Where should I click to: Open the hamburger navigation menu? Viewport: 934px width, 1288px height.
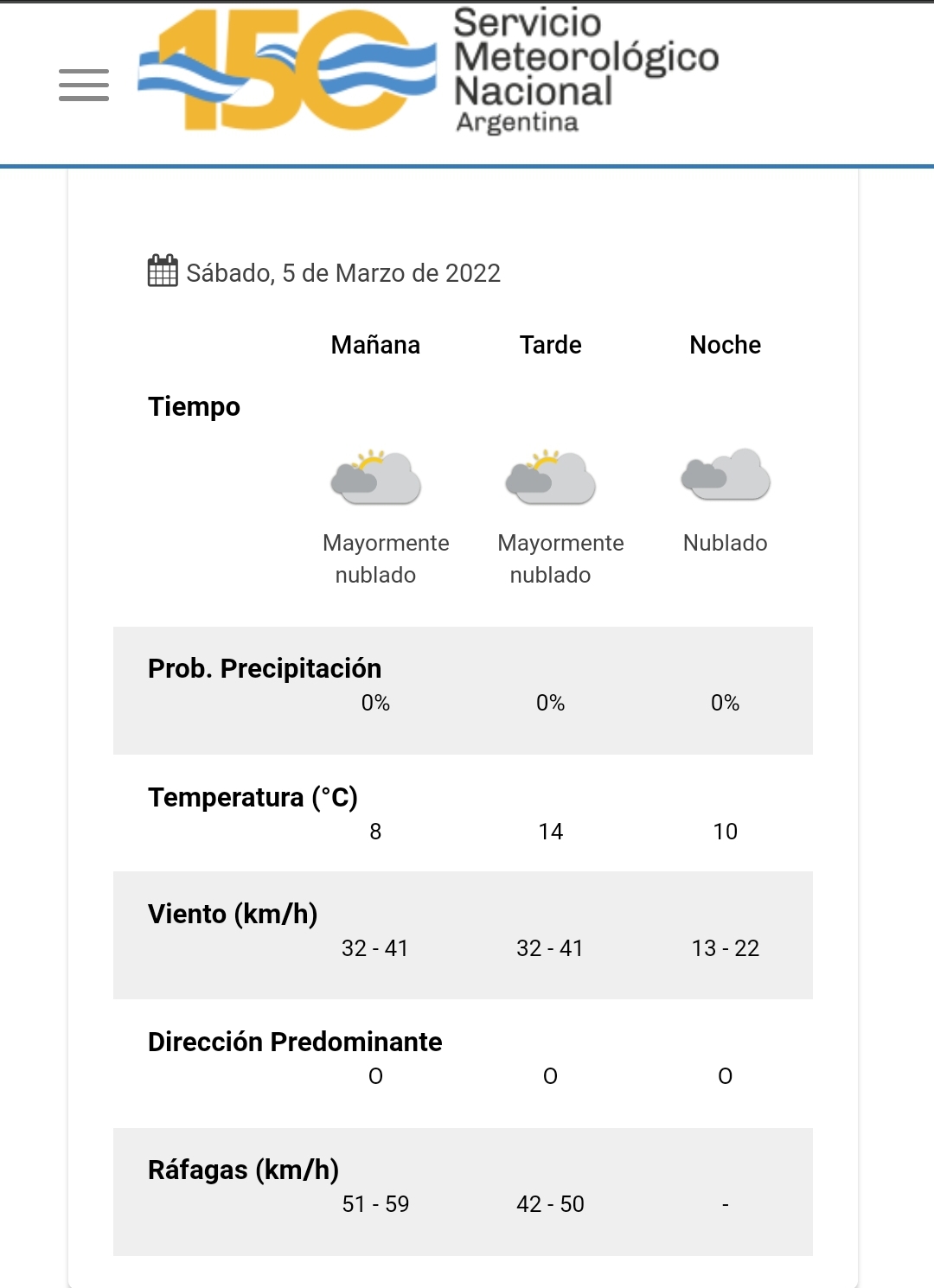[84, 85]
